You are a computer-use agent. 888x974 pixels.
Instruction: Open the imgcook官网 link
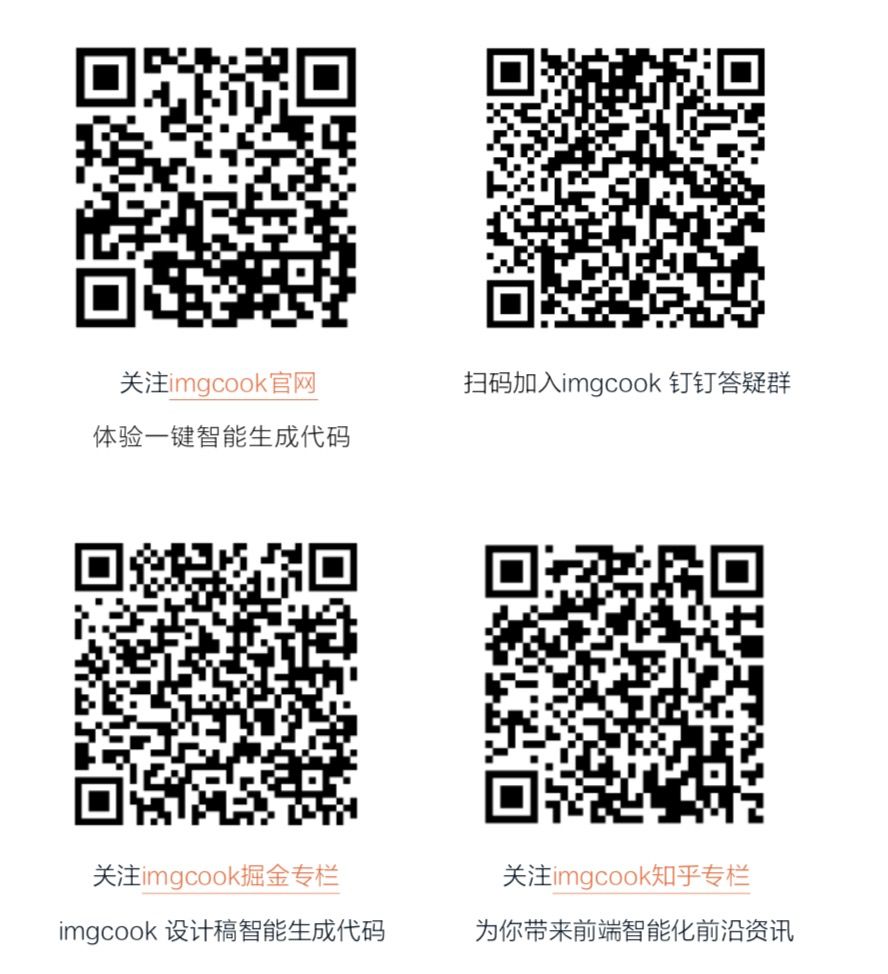(243, 384)
